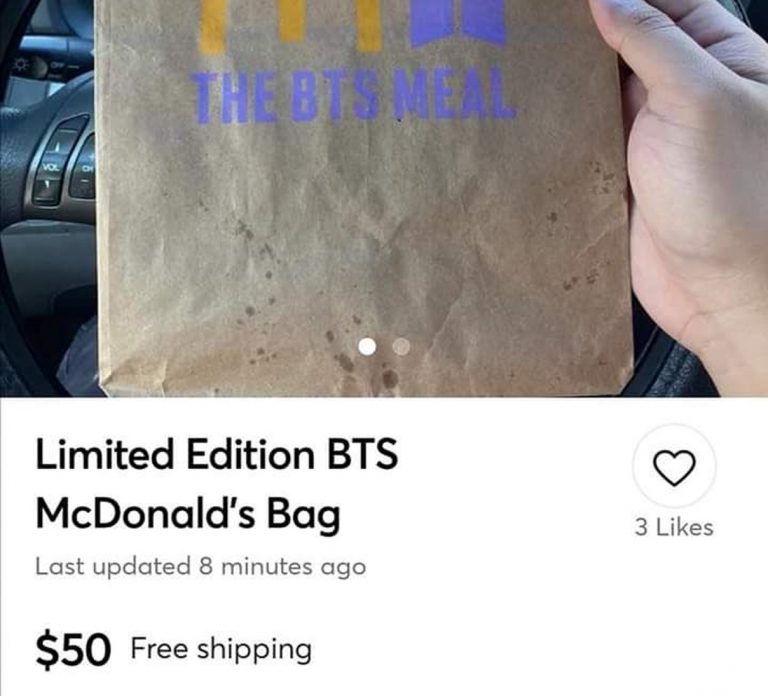Jump to the second listing photo dot

coord(401,346)
